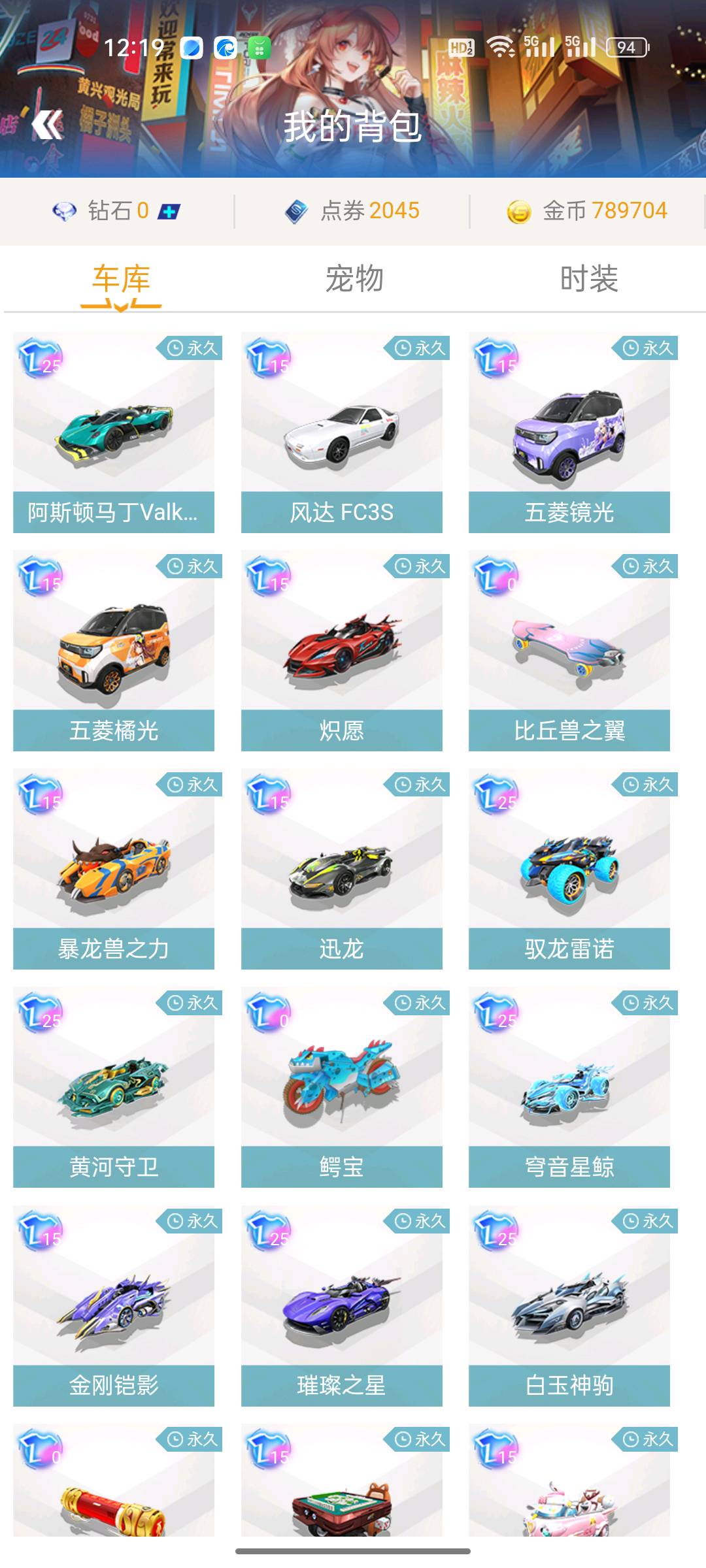
Task: Switch to the 宠物 tab
Action: coord(354,279)
